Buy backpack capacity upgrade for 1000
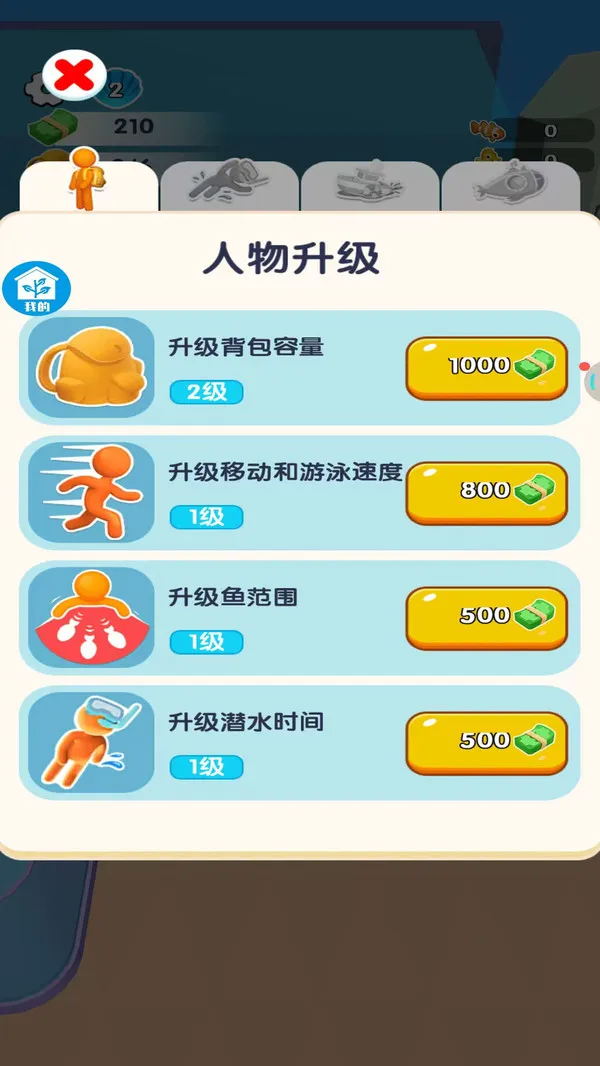The image size is (600, 1066). pyautogui.click(x=486, y=367)
